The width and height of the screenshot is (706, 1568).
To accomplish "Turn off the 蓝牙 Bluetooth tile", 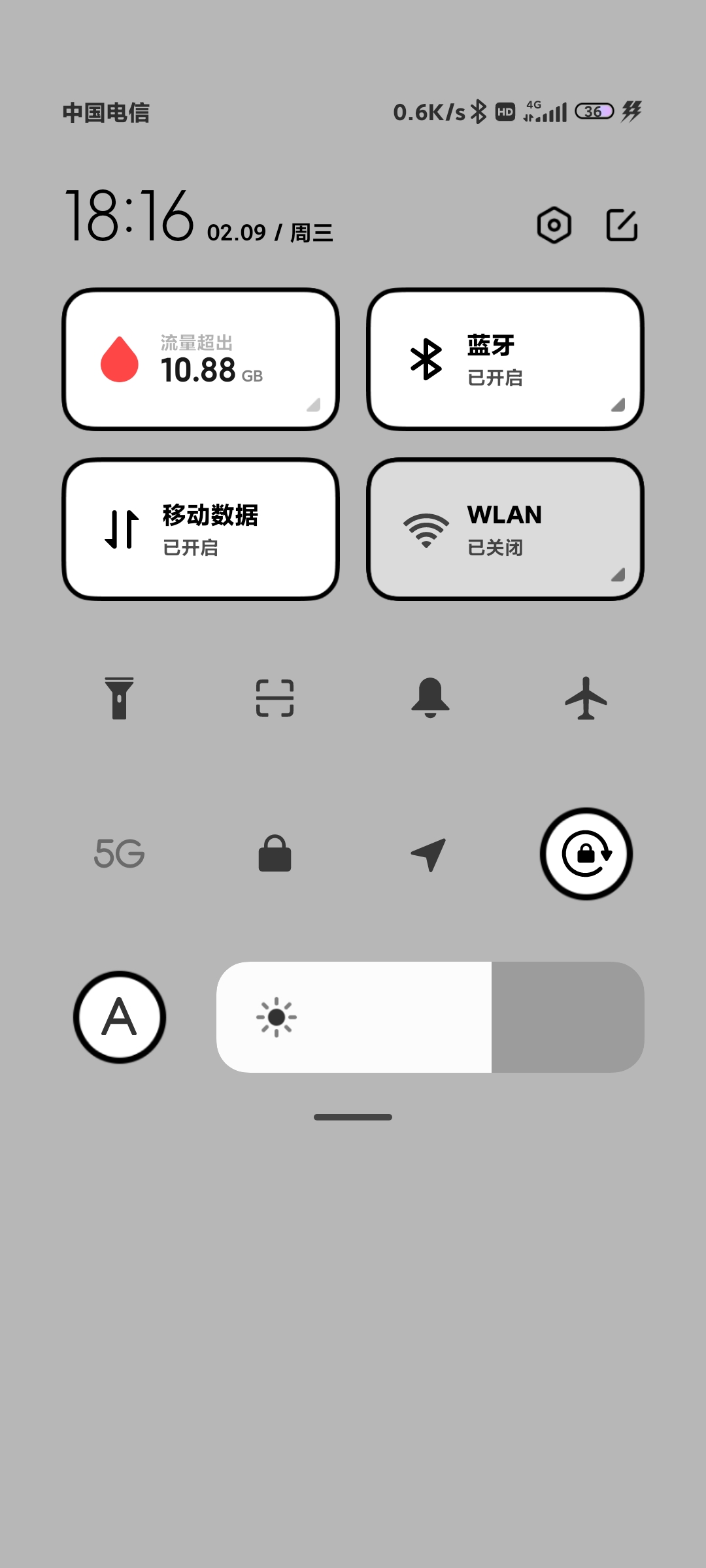I will coord(505,359).
